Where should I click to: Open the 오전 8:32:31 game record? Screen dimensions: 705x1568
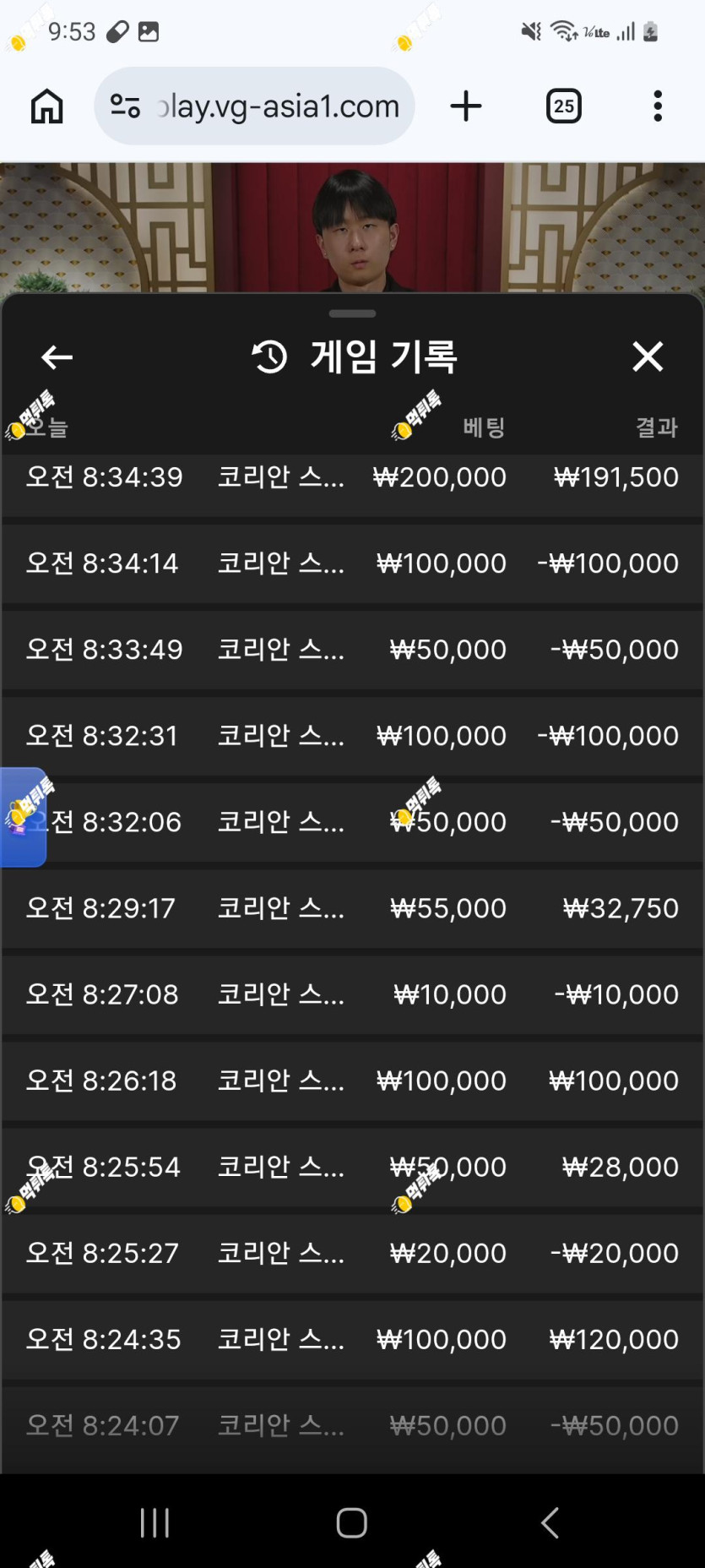tap(352, 736)
